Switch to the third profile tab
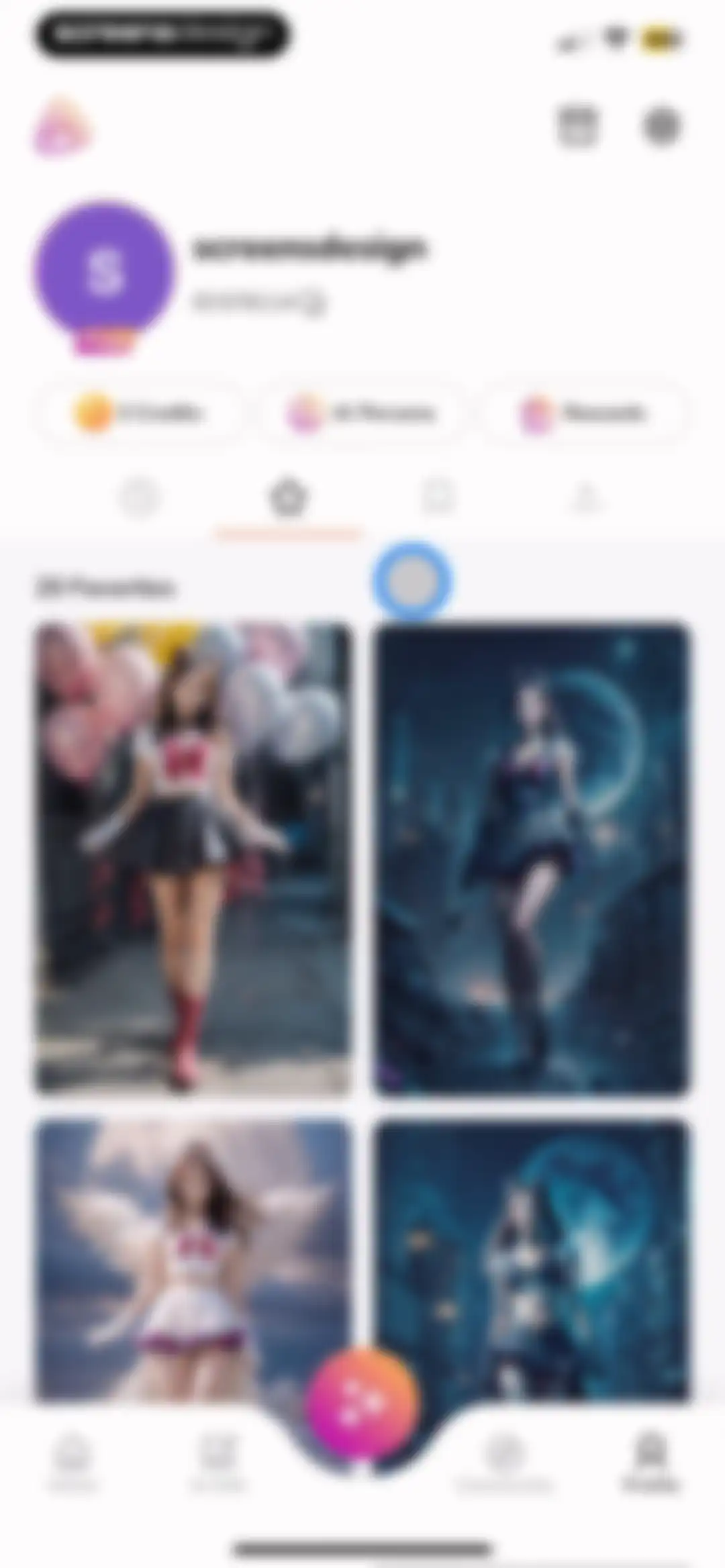 (438, 499)
